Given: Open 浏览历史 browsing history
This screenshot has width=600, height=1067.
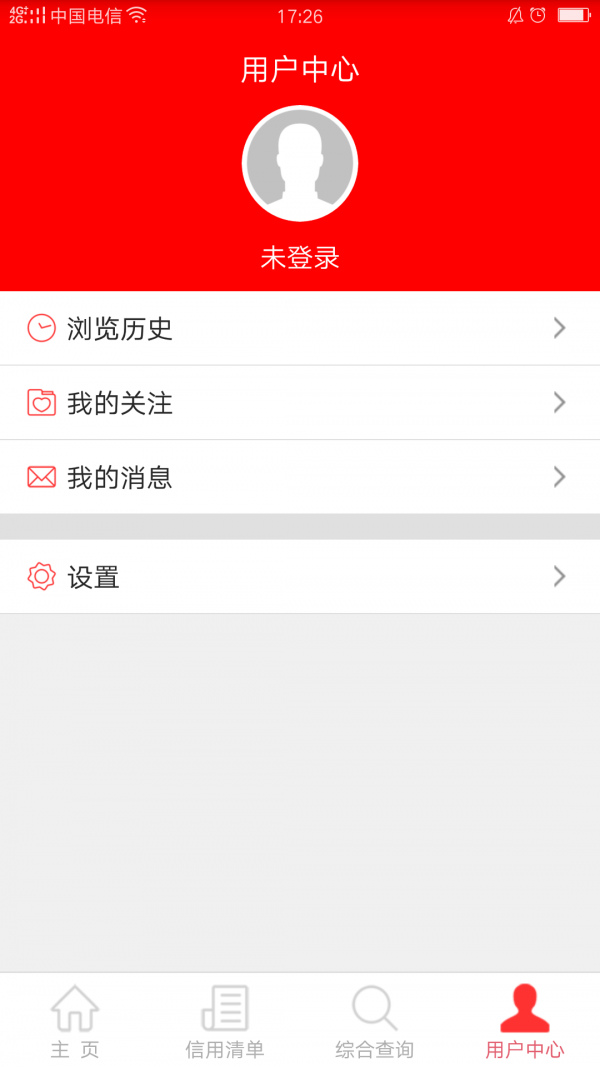Looking at the screenshot, I should coord(300,328).
